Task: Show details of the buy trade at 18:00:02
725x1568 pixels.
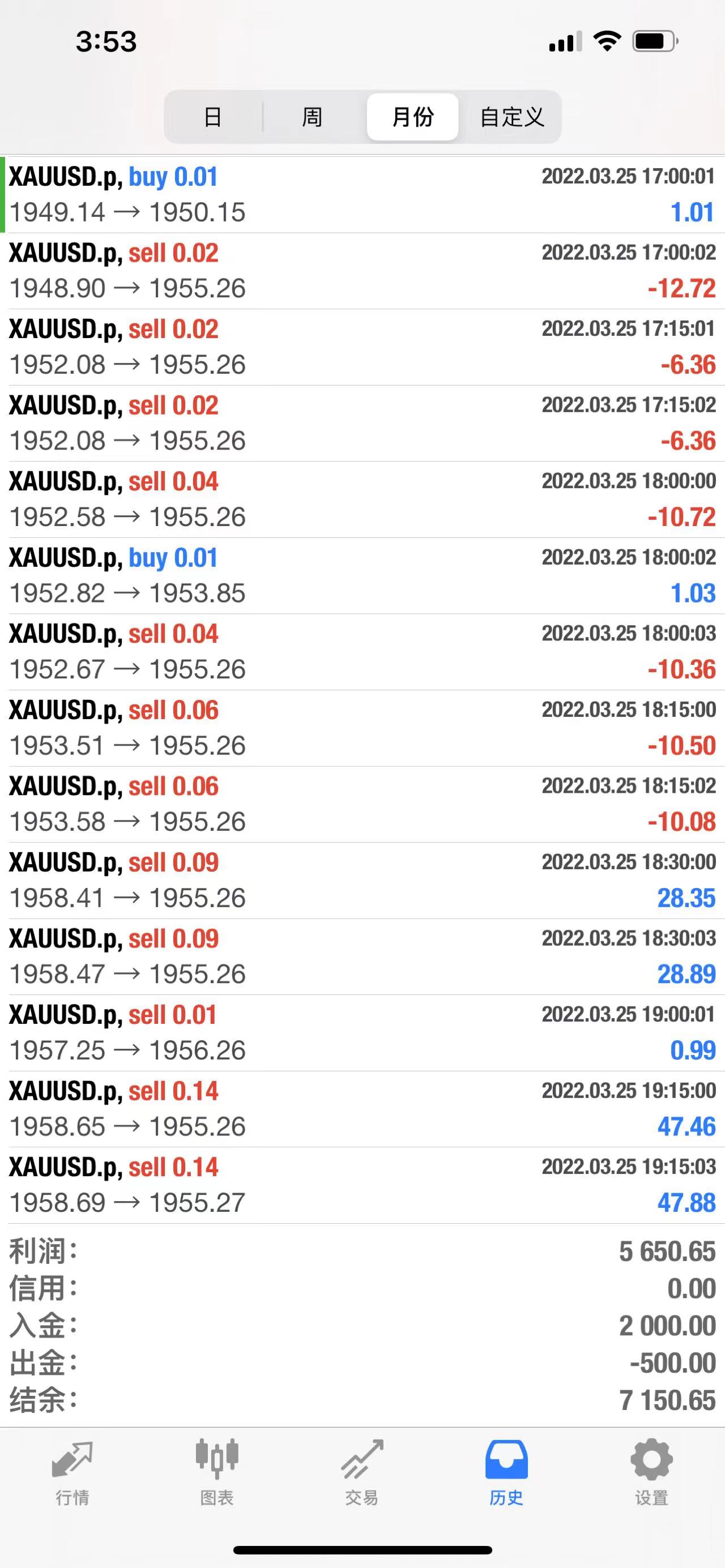Action: pos(362,575)
